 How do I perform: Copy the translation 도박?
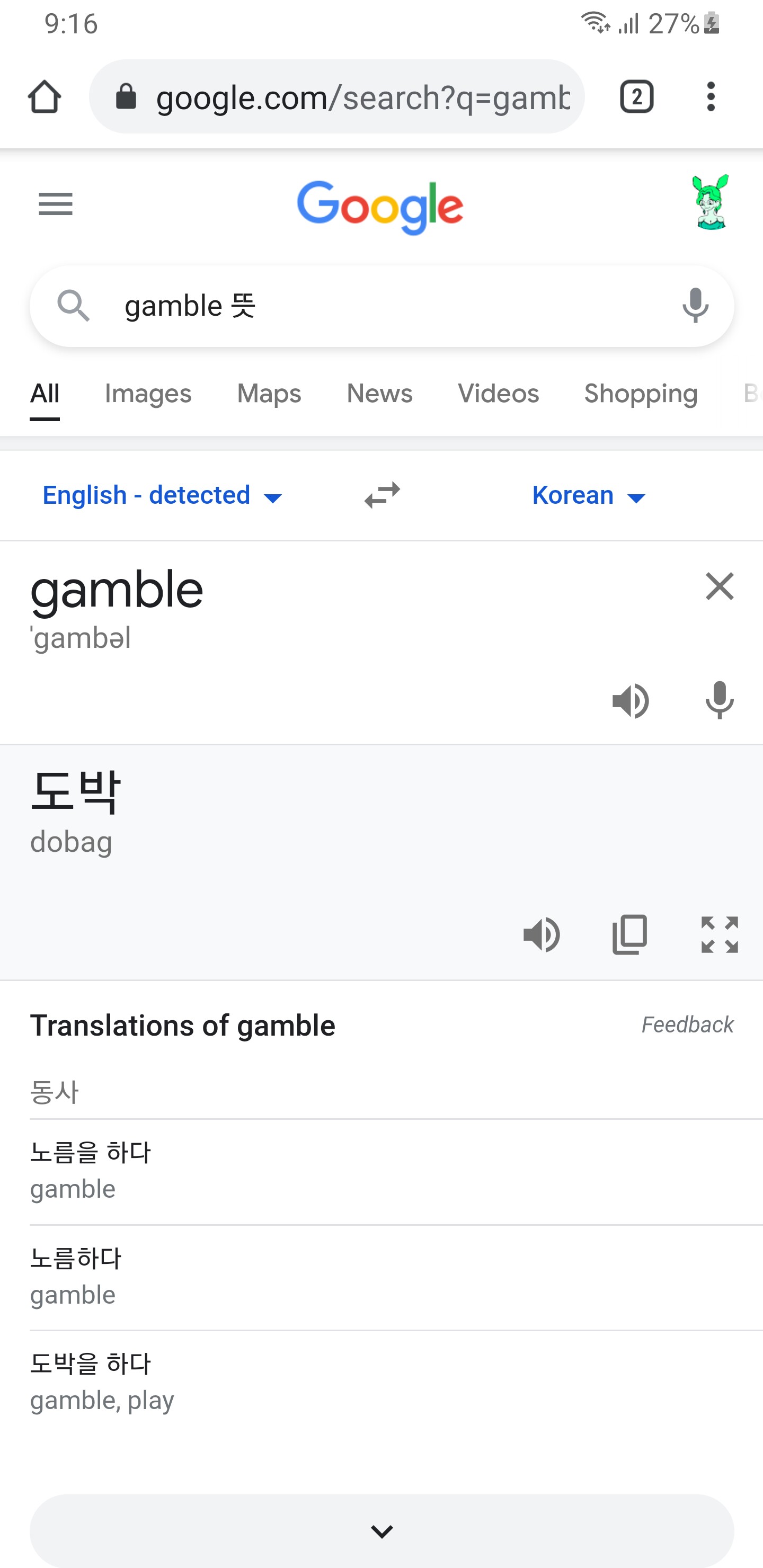coord(629,934)
